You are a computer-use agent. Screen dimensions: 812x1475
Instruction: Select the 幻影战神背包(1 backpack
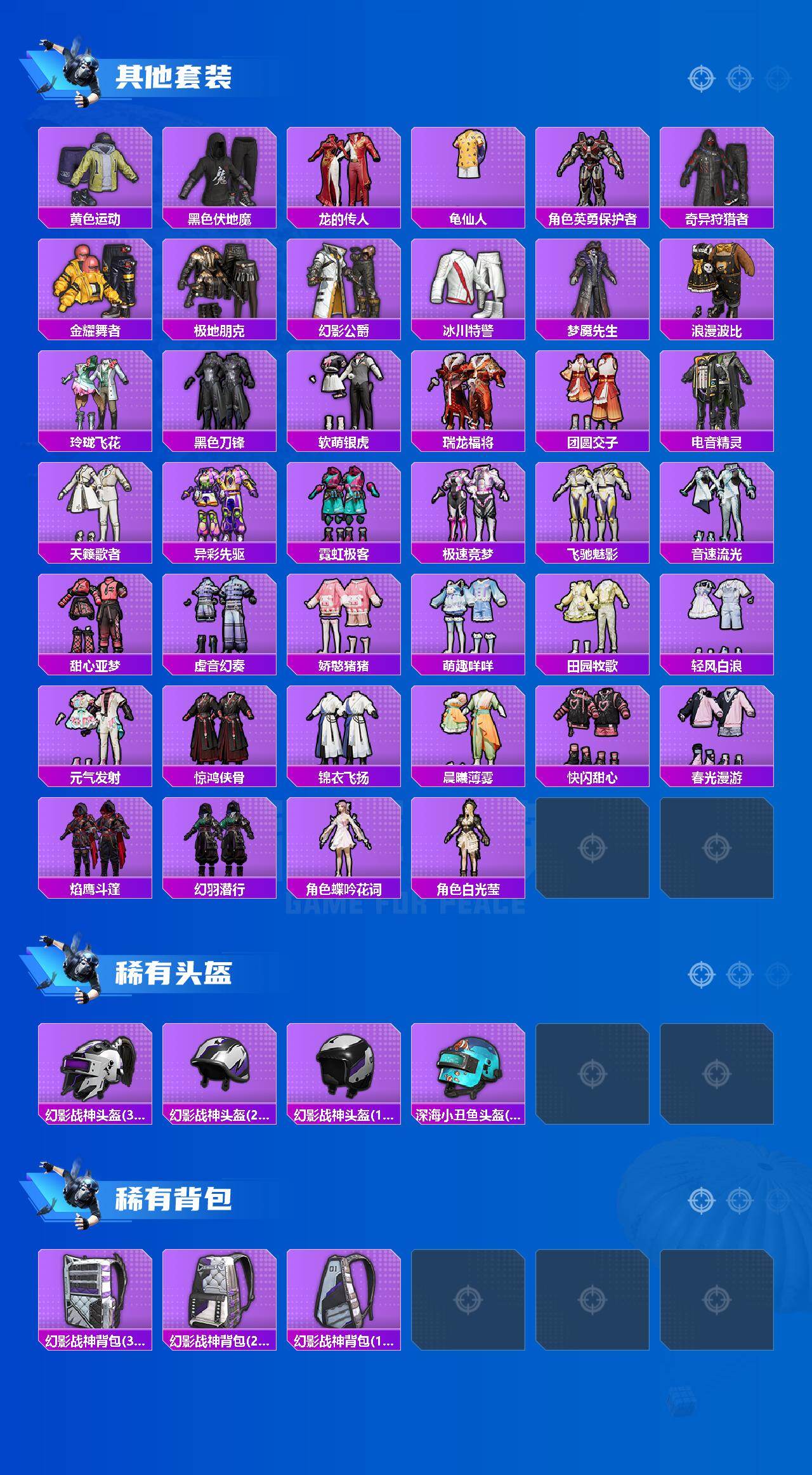[x=343, y=1300]
